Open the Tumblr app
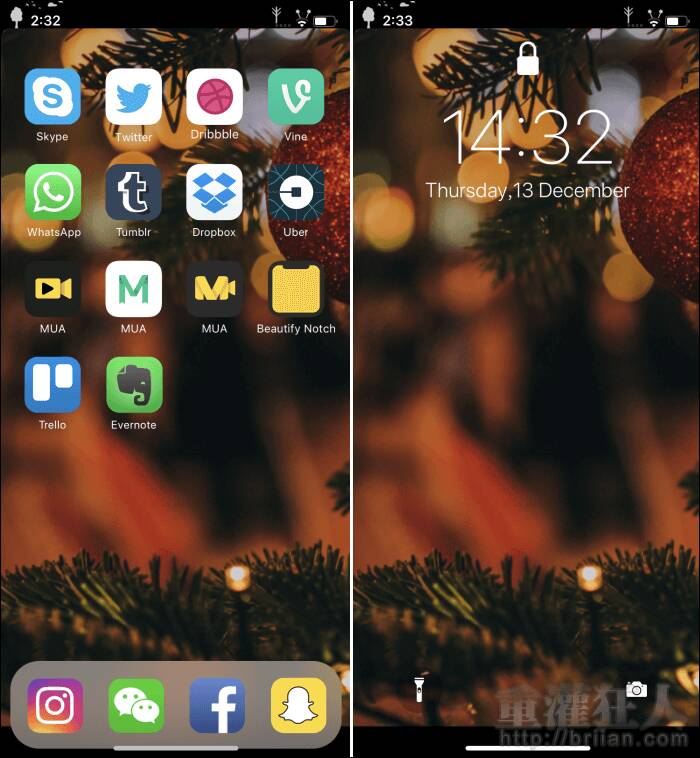The image size is (700, 758). pyautogui.click(x=133, y=192)
